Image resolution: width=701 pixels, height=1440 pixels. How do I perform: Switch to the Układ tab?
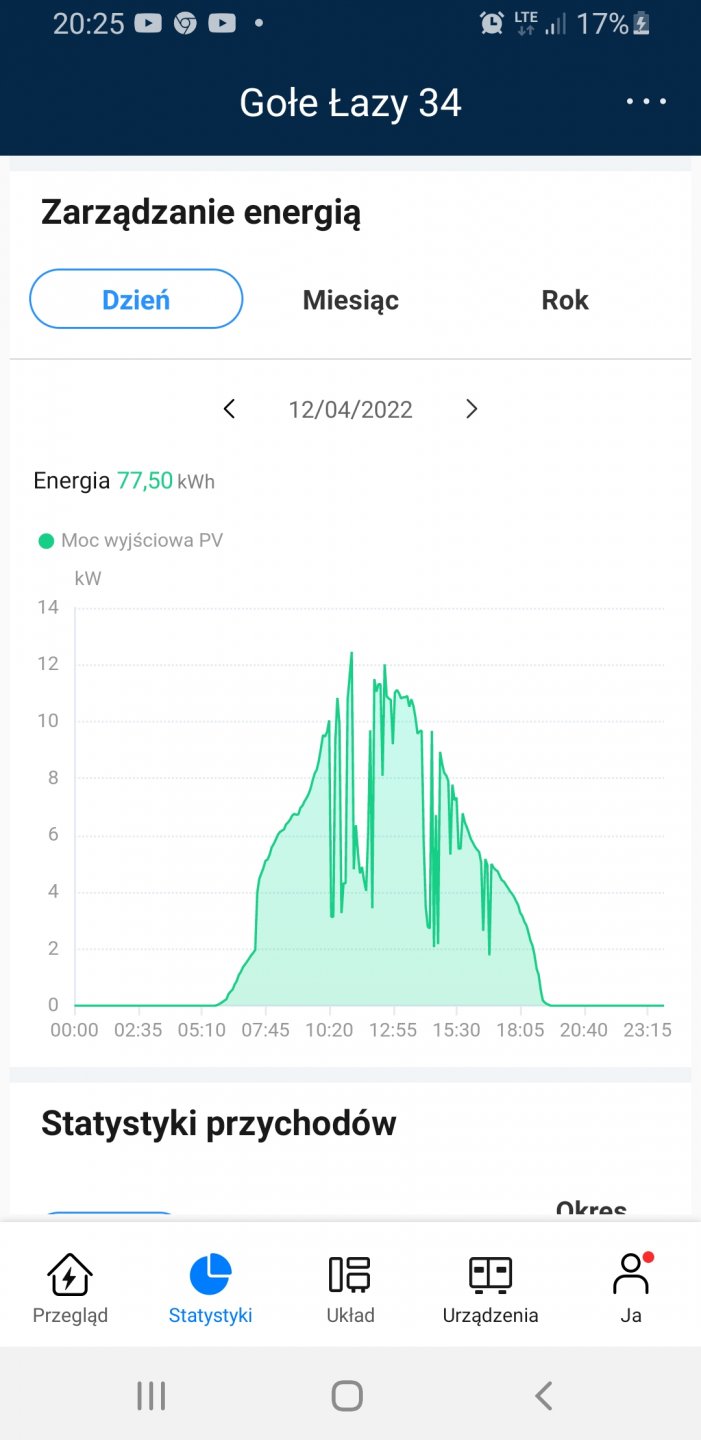350,1288
